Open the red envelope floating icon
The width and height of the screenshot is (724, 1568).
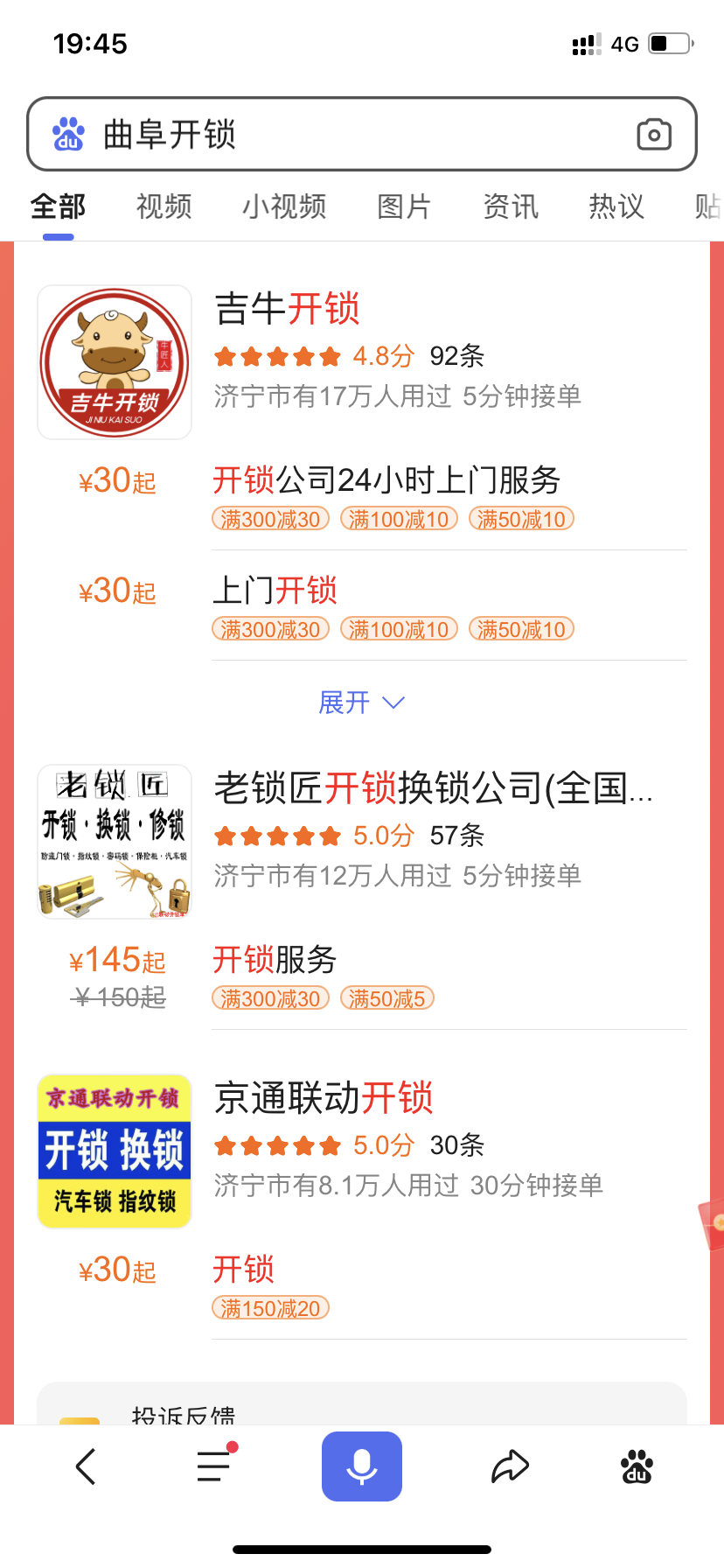[x=713, y=1225]
